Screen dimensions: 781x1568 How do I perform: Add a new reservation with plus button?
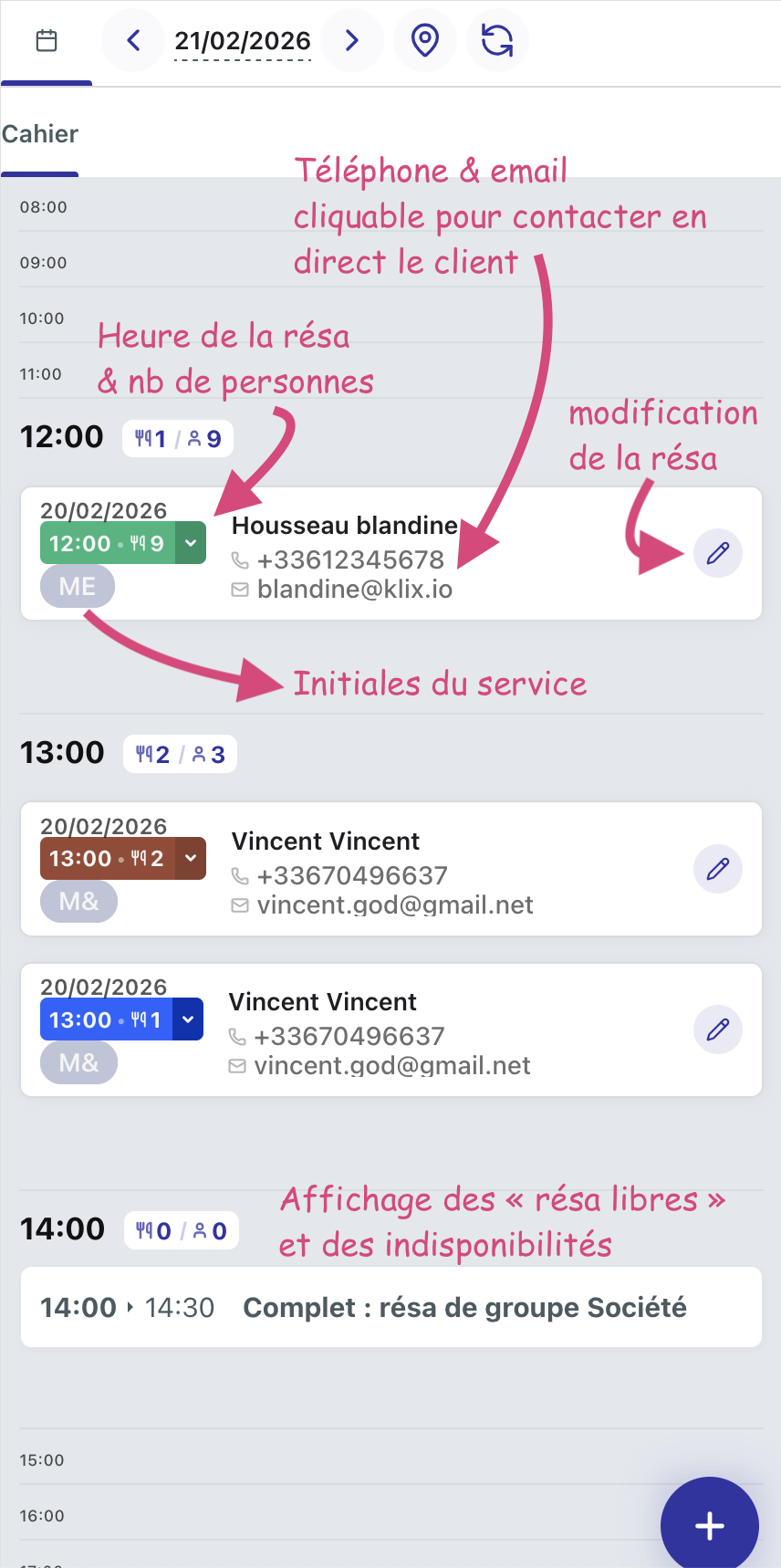[x=709, y=1525]
